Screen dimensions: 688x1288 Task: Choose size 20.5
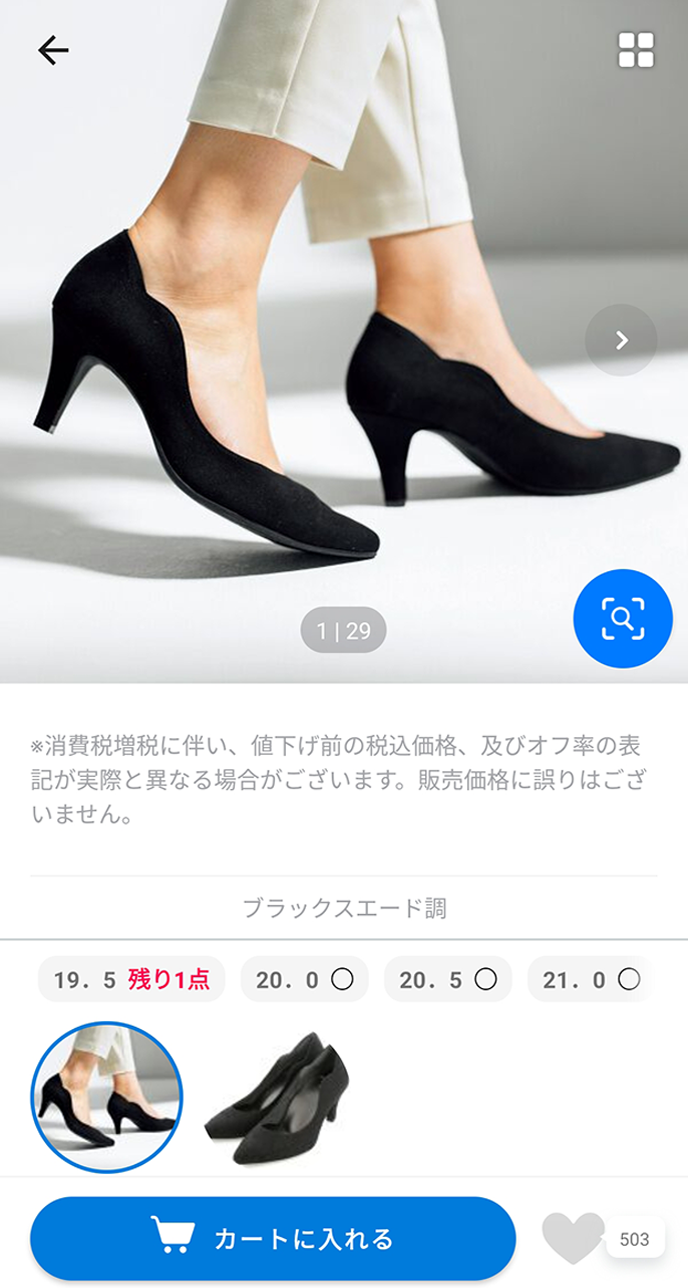(448, 980)
